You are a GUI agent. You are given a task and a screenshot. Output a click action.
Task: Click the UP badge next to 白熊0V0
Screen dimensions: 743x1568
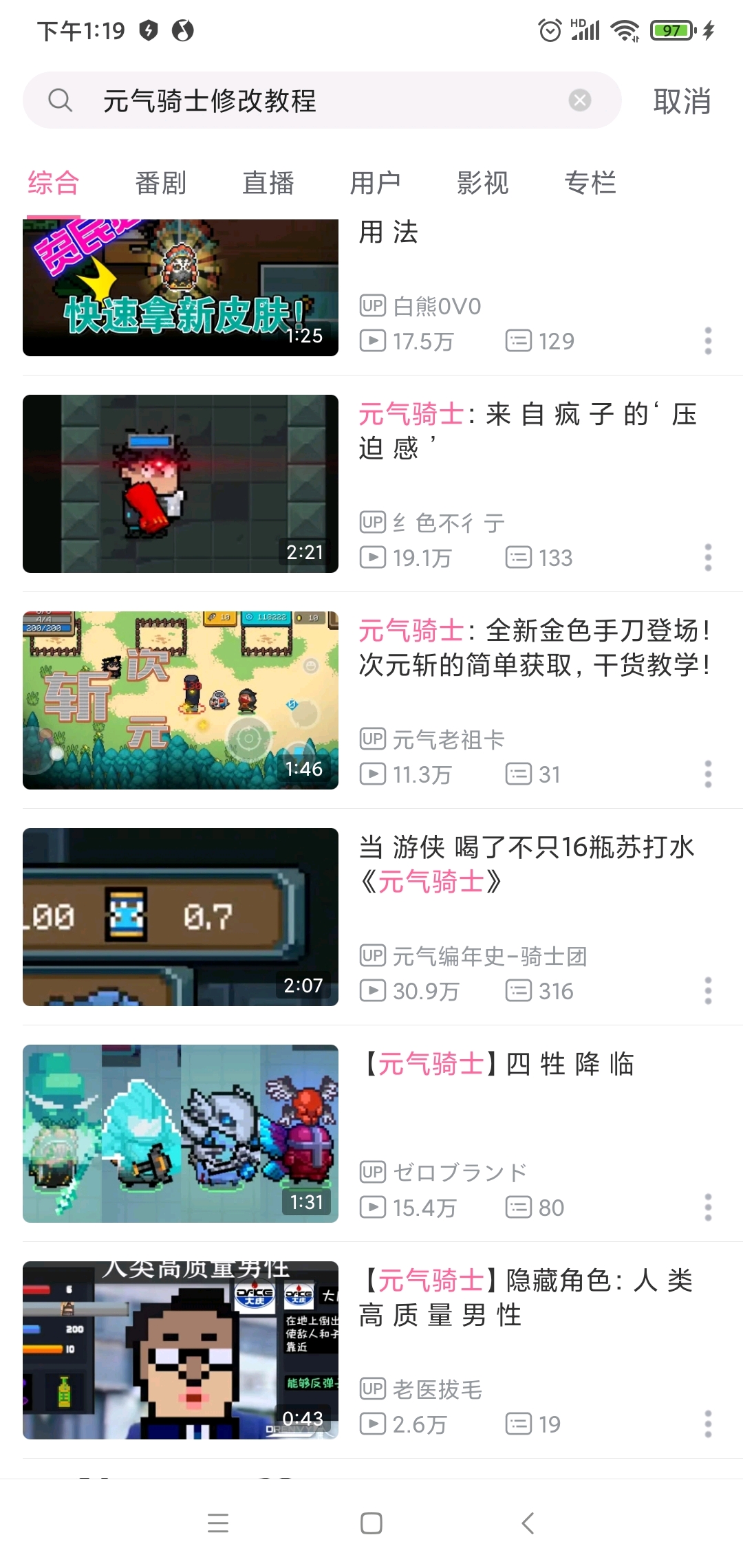[x=372, y=305]
